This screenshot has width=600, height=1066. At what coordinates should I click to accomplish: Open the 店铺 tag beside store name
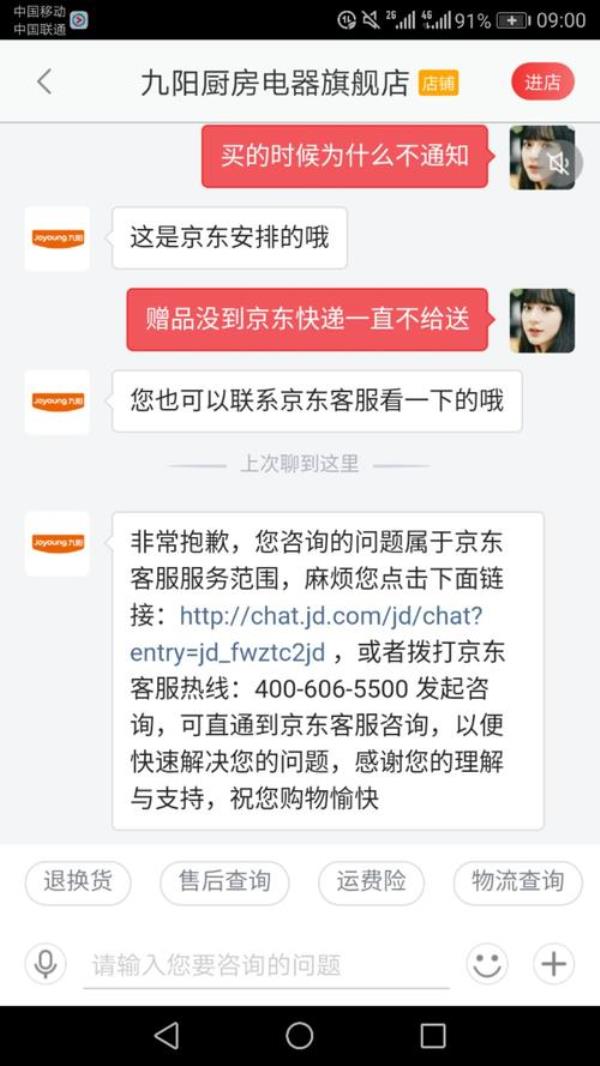[x=438, y=83]
